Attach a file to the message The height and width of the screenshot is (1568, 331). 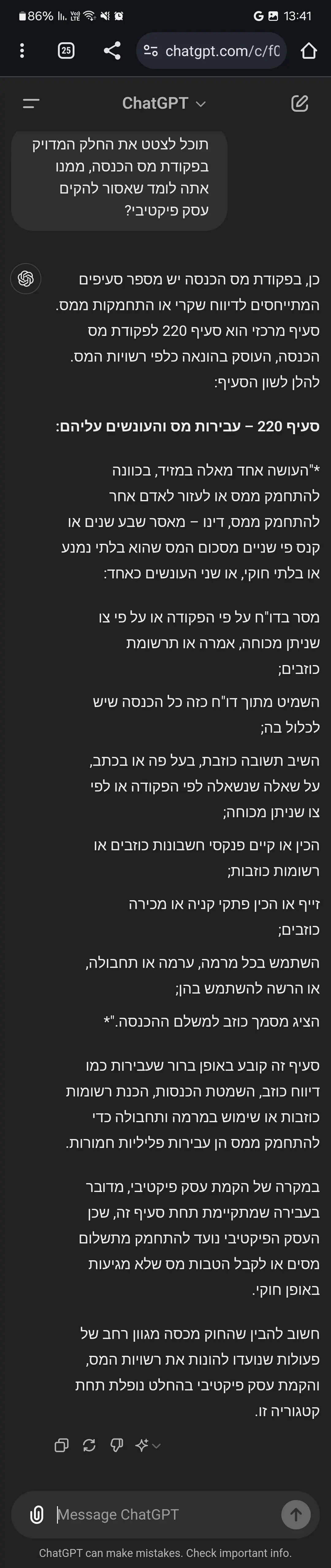[x=36, y=1514]
